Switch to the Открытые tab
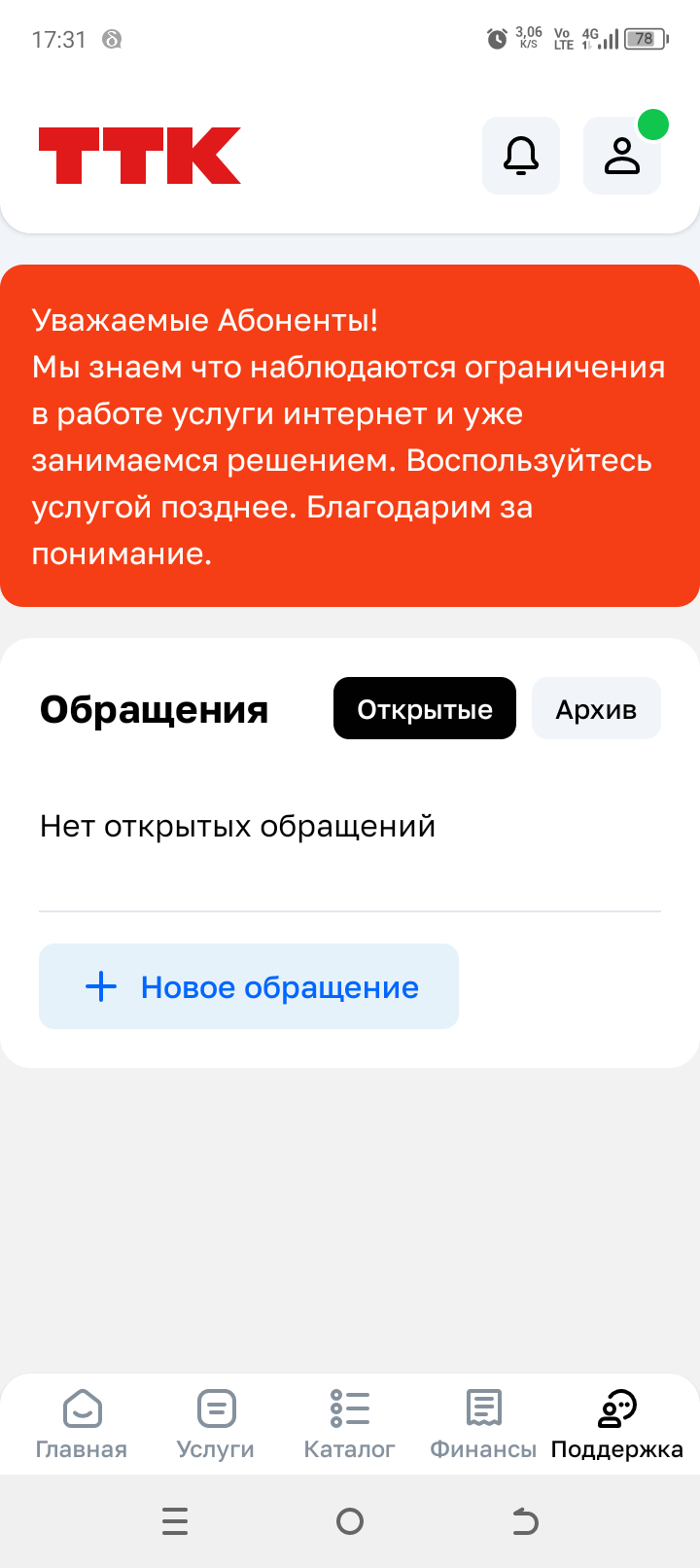 pos(425,708)
